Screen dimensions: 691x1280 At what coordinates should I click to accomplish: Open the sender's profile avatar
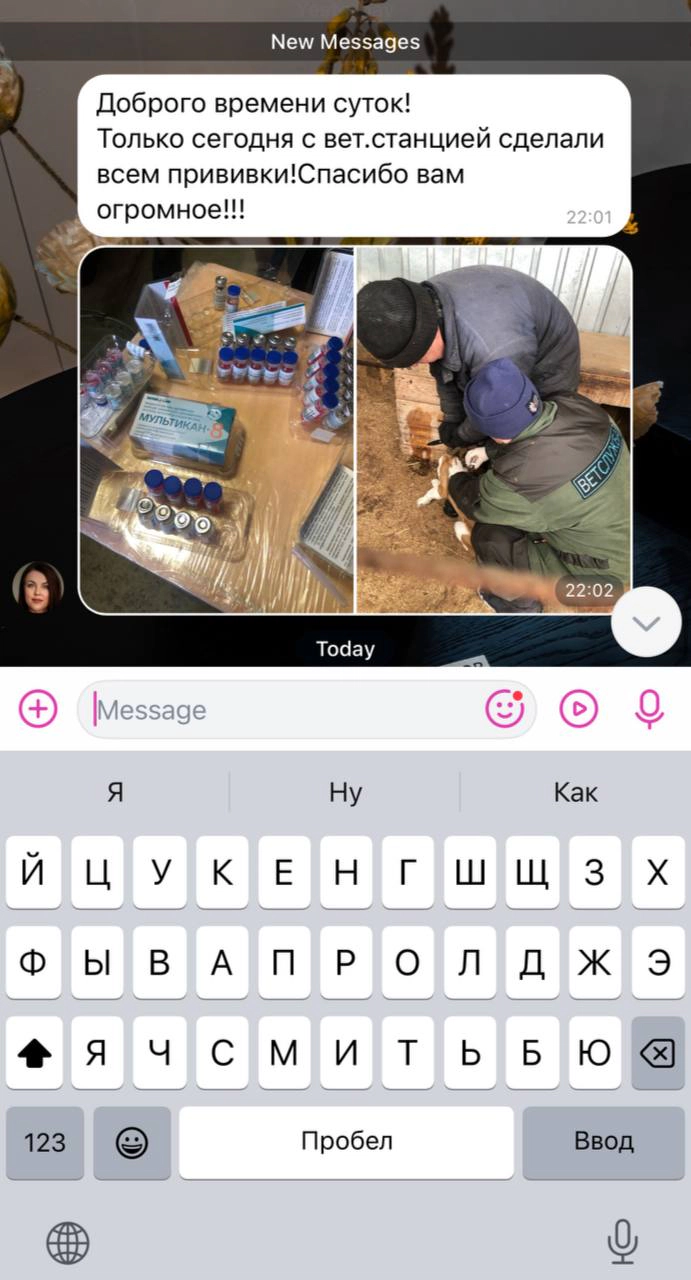(x=38, y=587)
